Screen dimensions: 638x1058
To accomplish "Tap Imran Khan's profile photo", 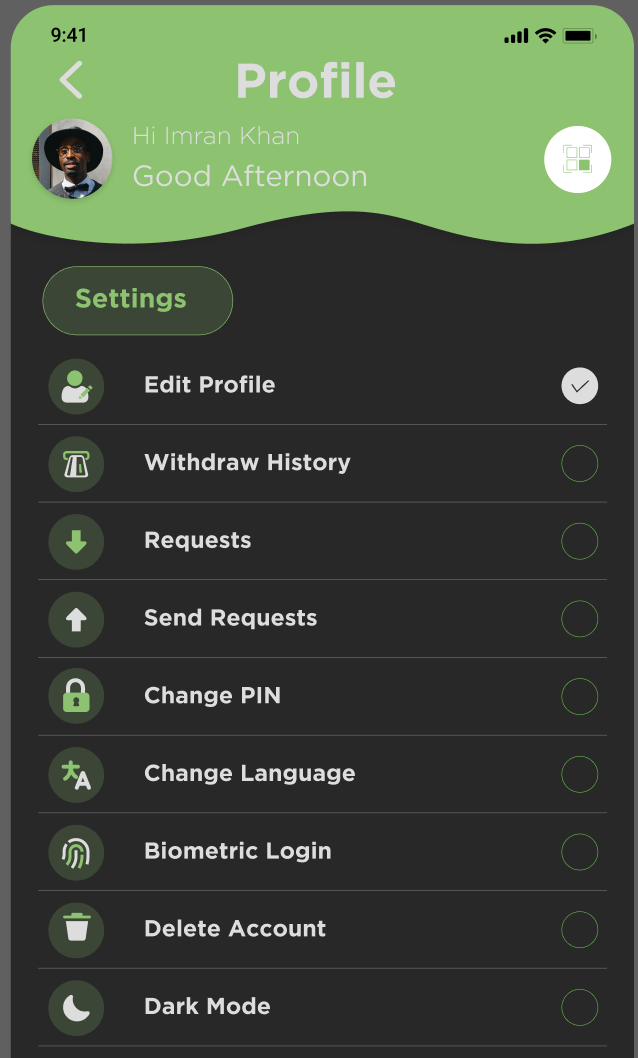I will [72, 158].
